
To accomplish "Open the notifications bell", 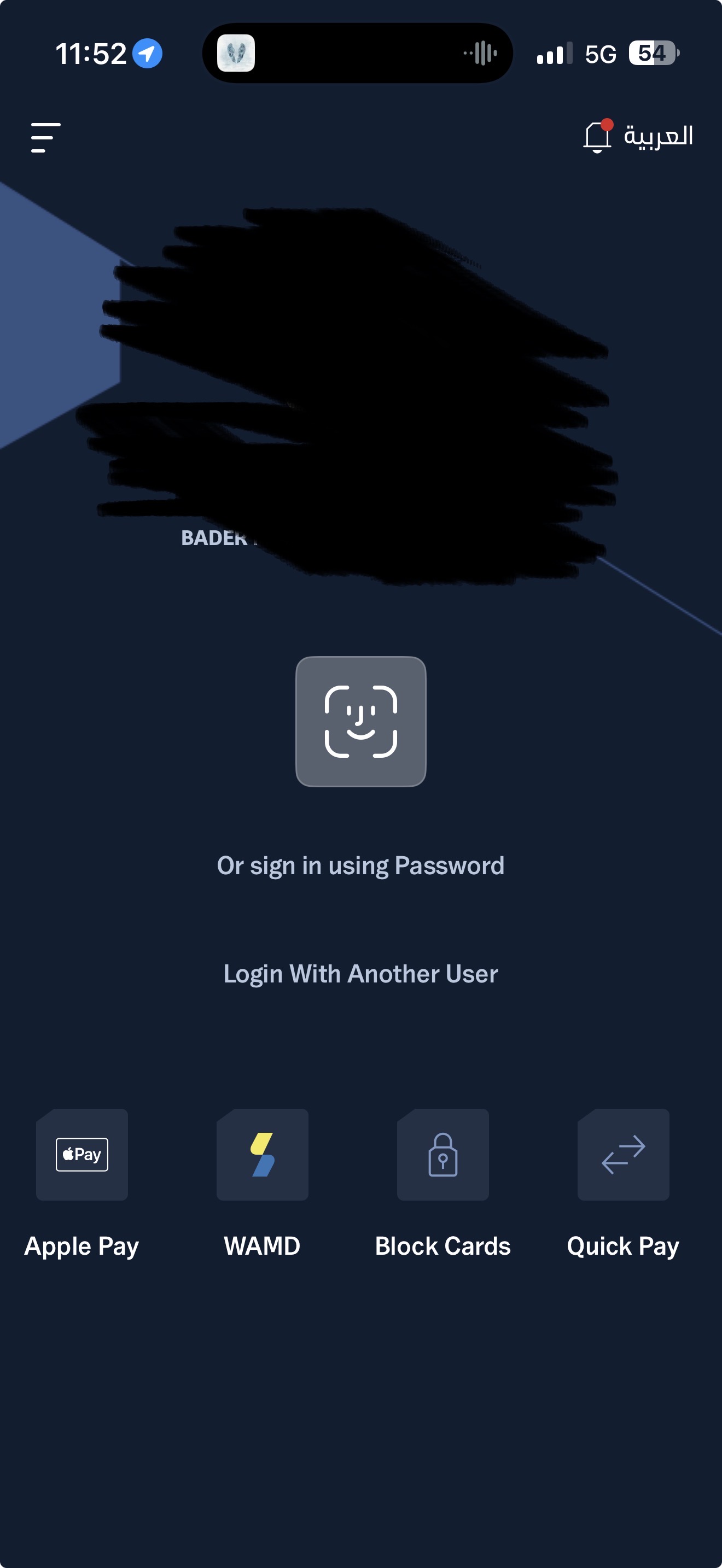I will click(597, 136).
